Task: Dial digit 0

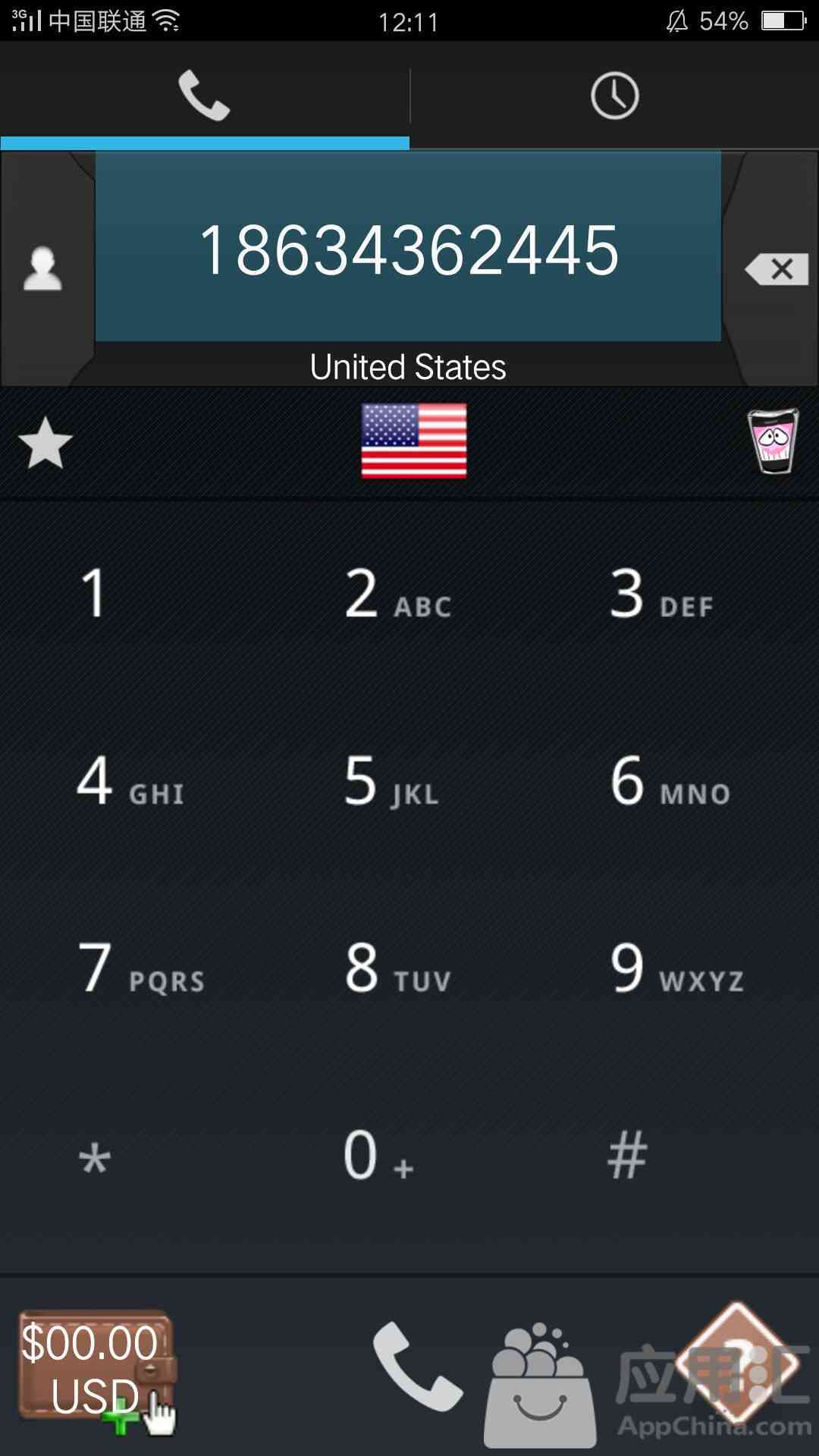Action: [x=377, y=1156]
